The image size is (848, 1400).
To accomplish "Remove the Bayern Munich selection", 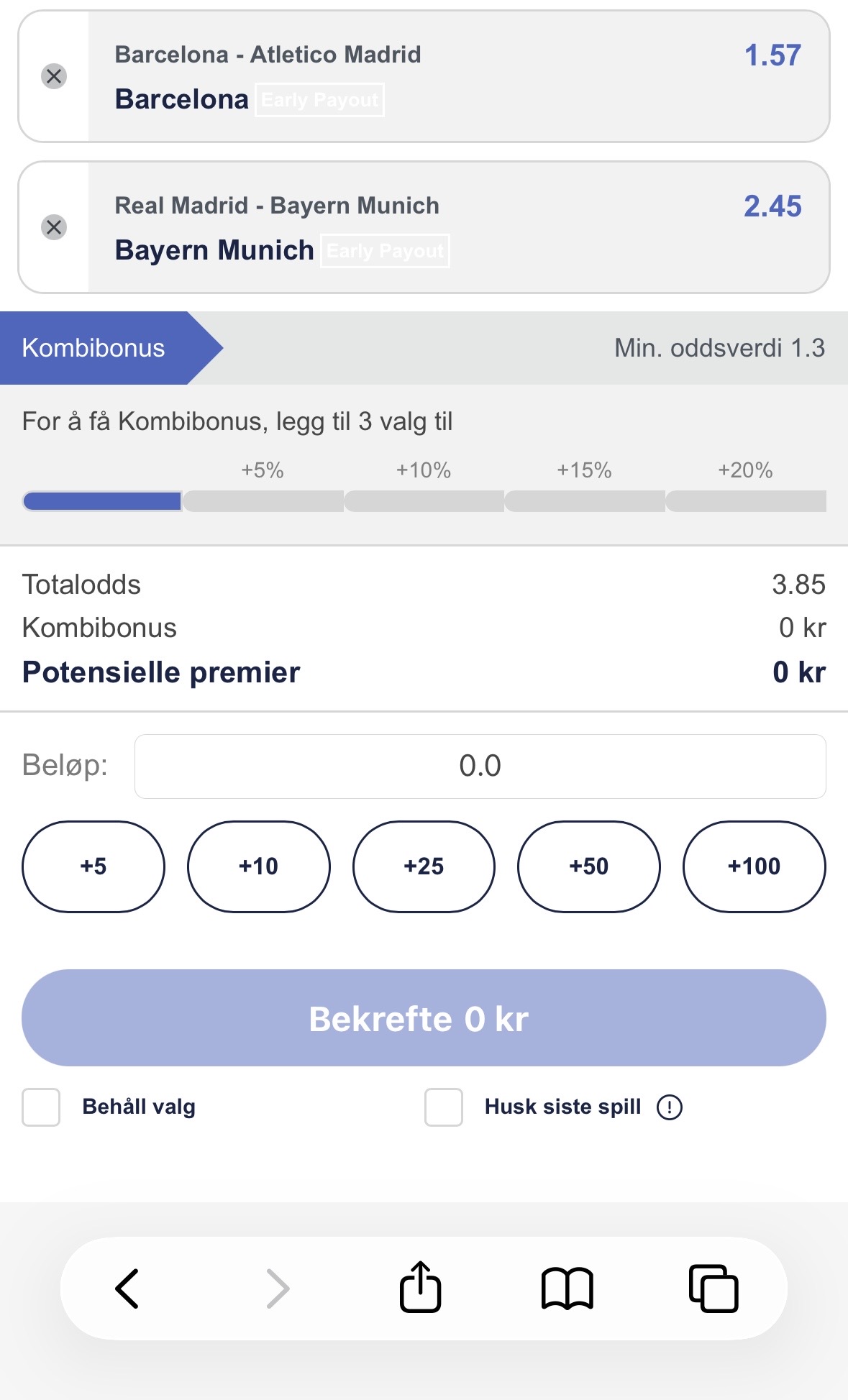I will pos(54,227).
